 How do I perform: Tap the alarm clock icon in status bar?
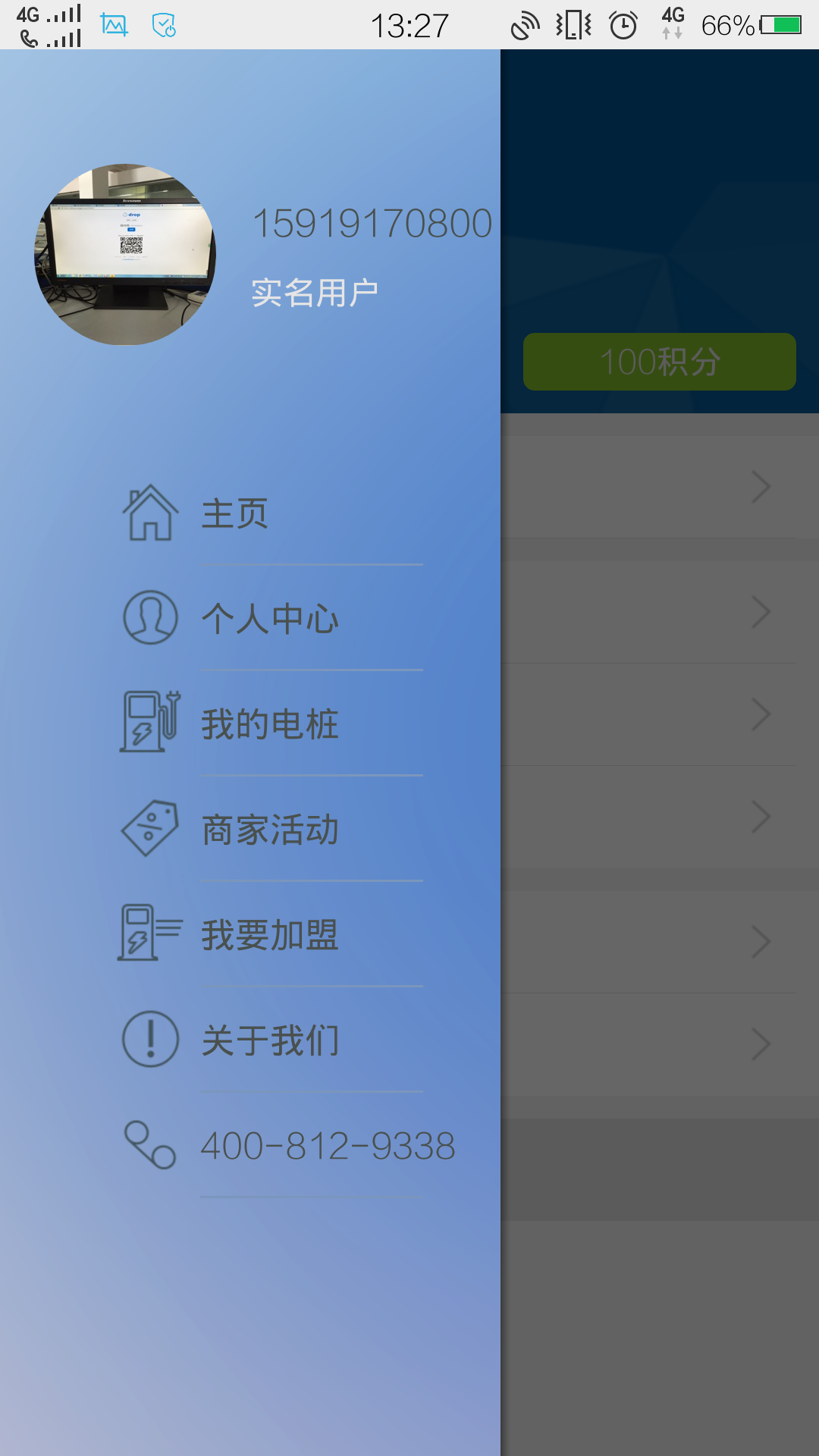pos(623,25)
